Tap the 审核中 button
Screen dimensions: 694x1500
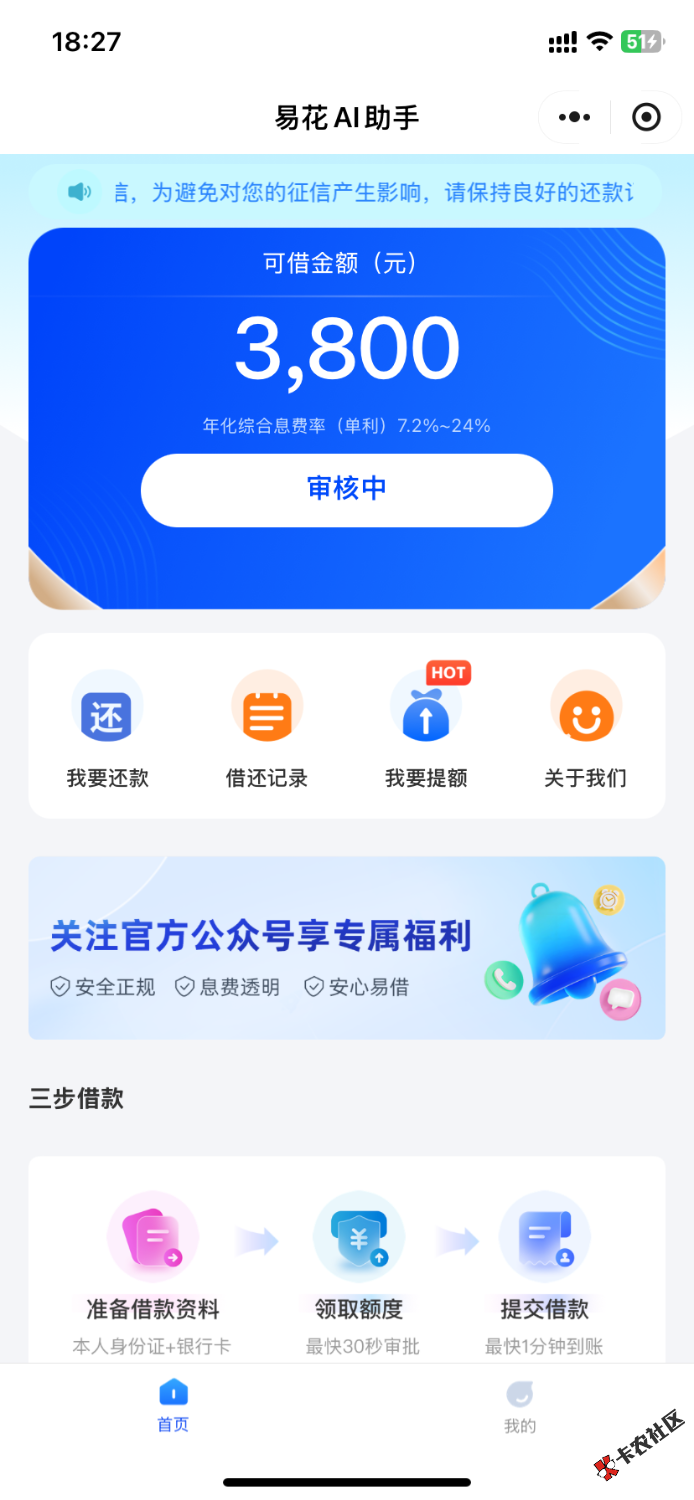click(x=346, y=490)
